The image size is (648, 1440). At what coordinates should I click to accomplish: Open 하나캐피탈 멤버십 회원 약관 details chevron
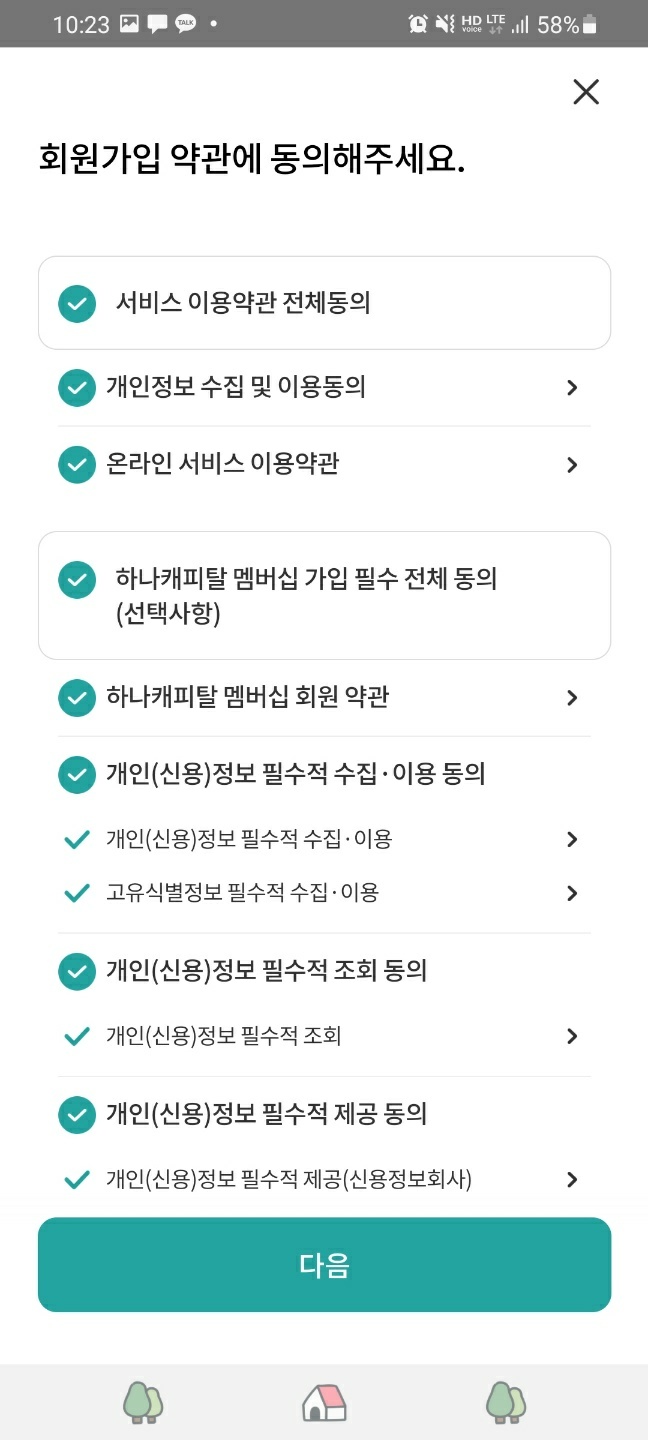(572, 698)
